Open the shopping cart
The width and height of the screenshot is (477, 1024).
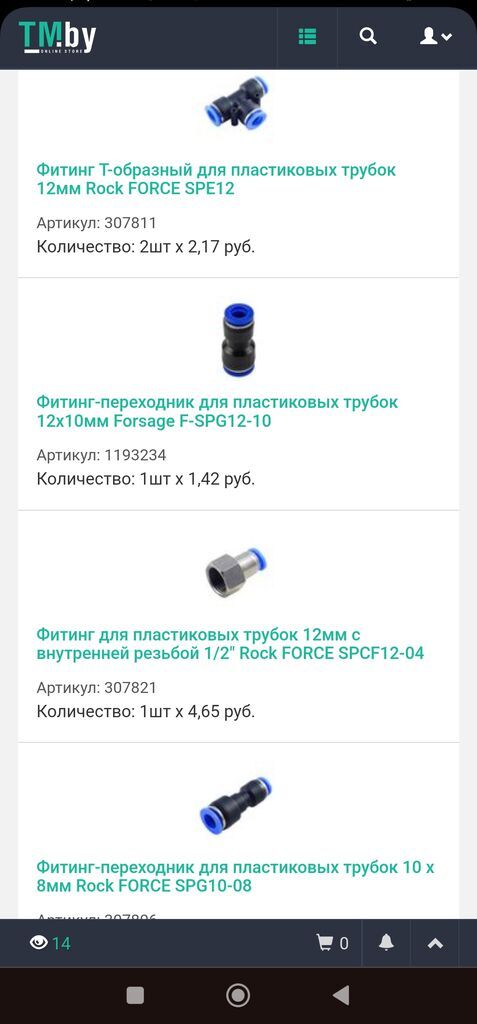pyautogui.click(x=333, y=942)
